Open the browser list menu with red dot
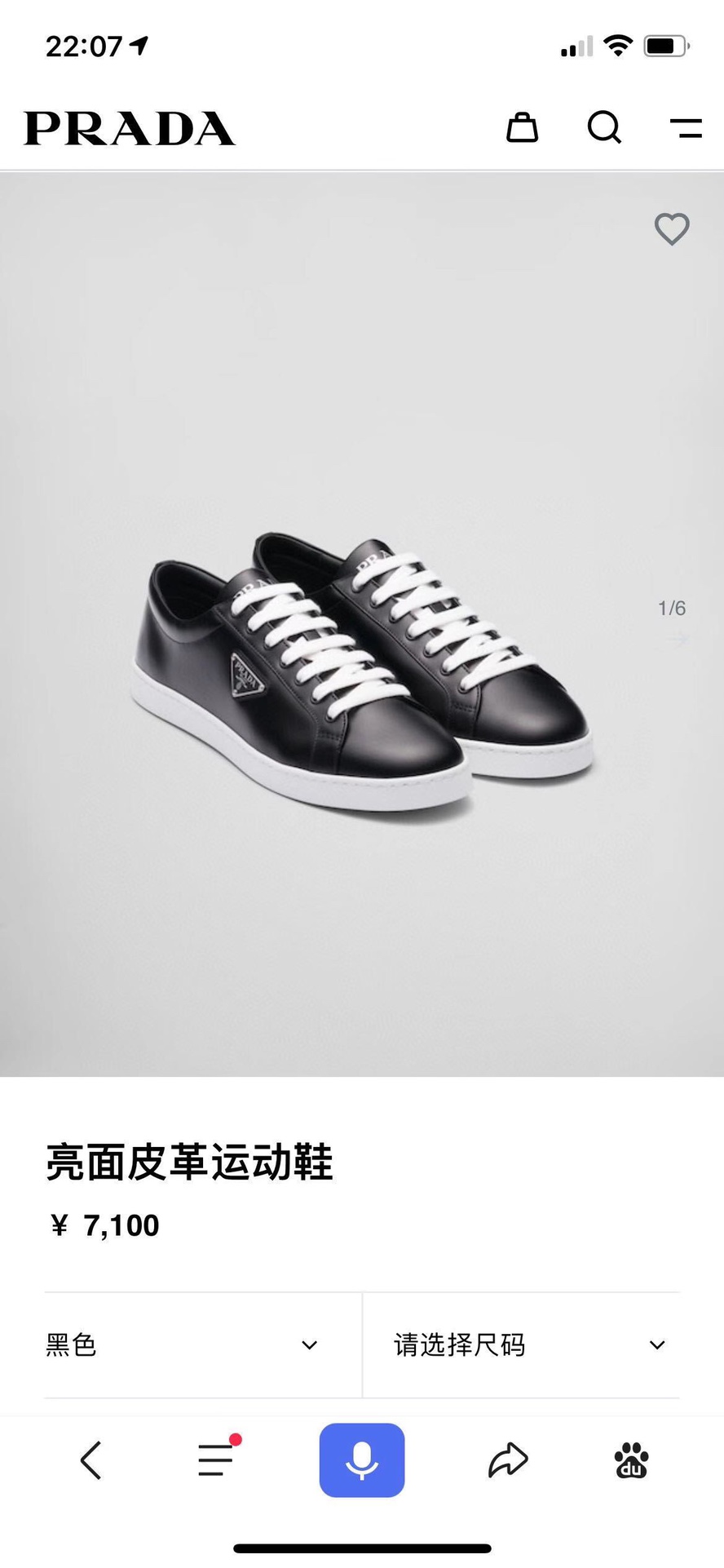Screen dimensions: 724x1568 point(218,1458)
